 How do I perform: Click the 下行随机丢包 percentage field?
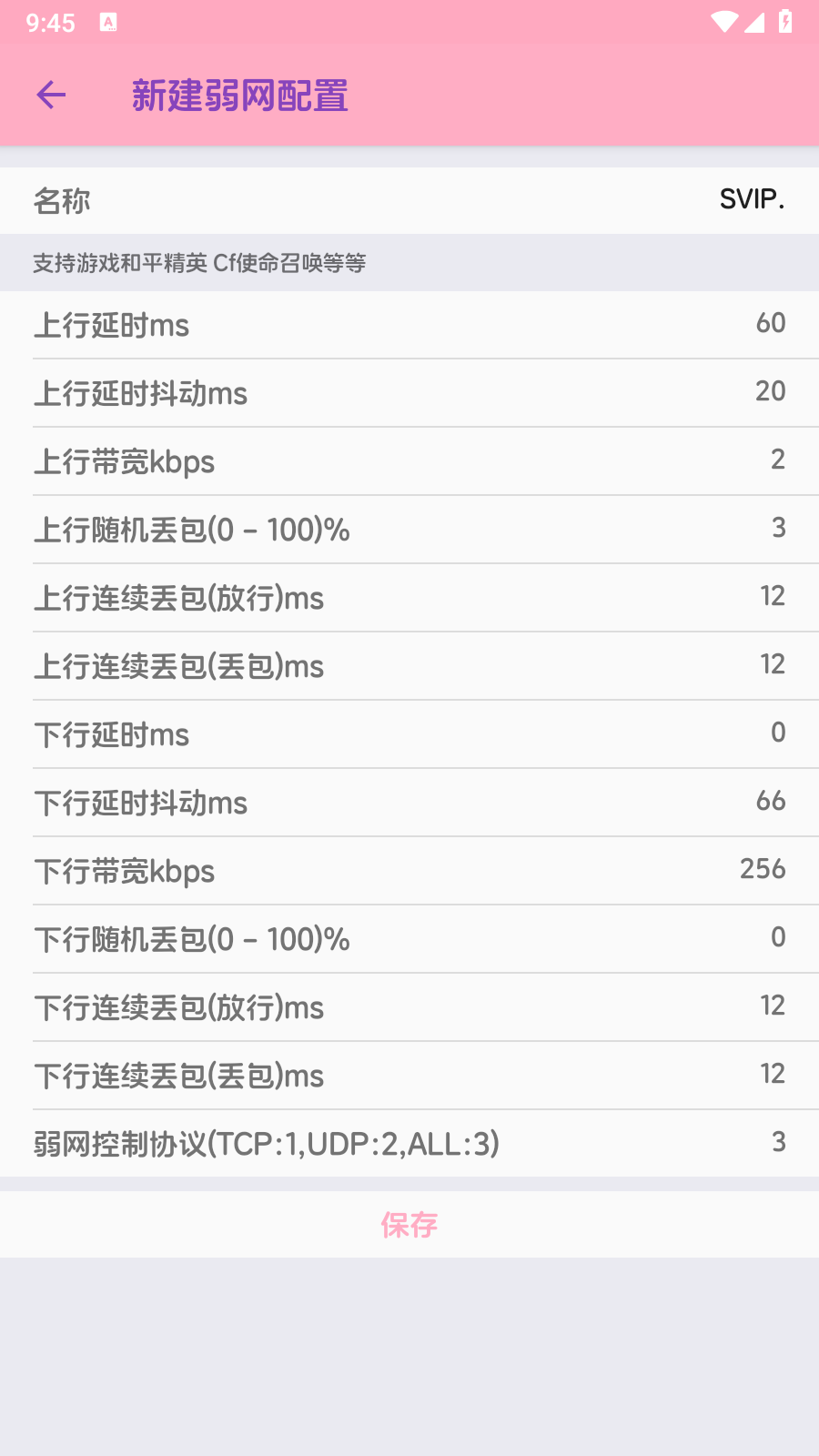778,937
